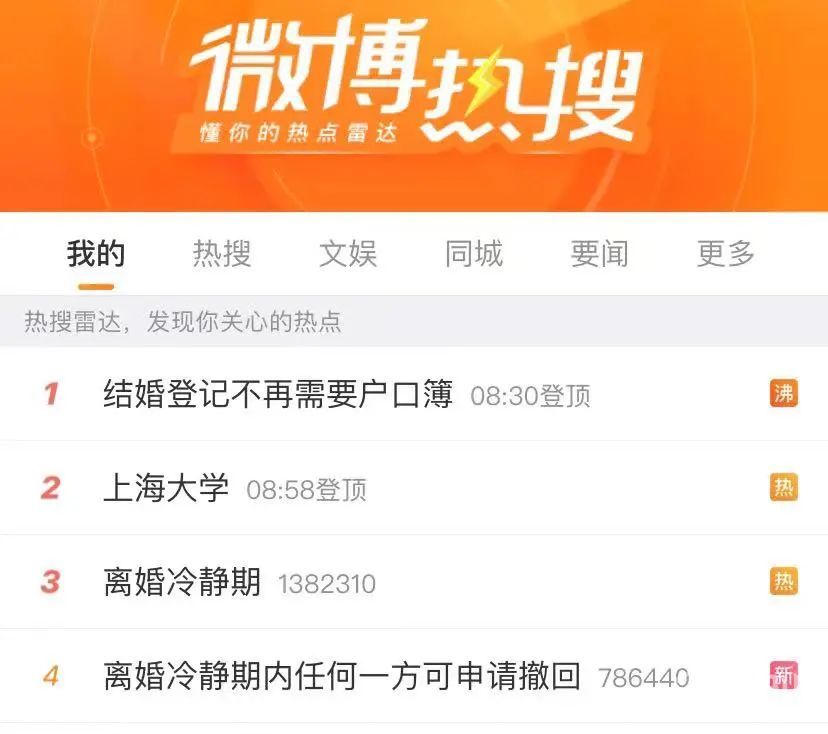Open the 上海大学 trending topic
The width and height of the screenshot is (828, 734).
tap(166, 488)
